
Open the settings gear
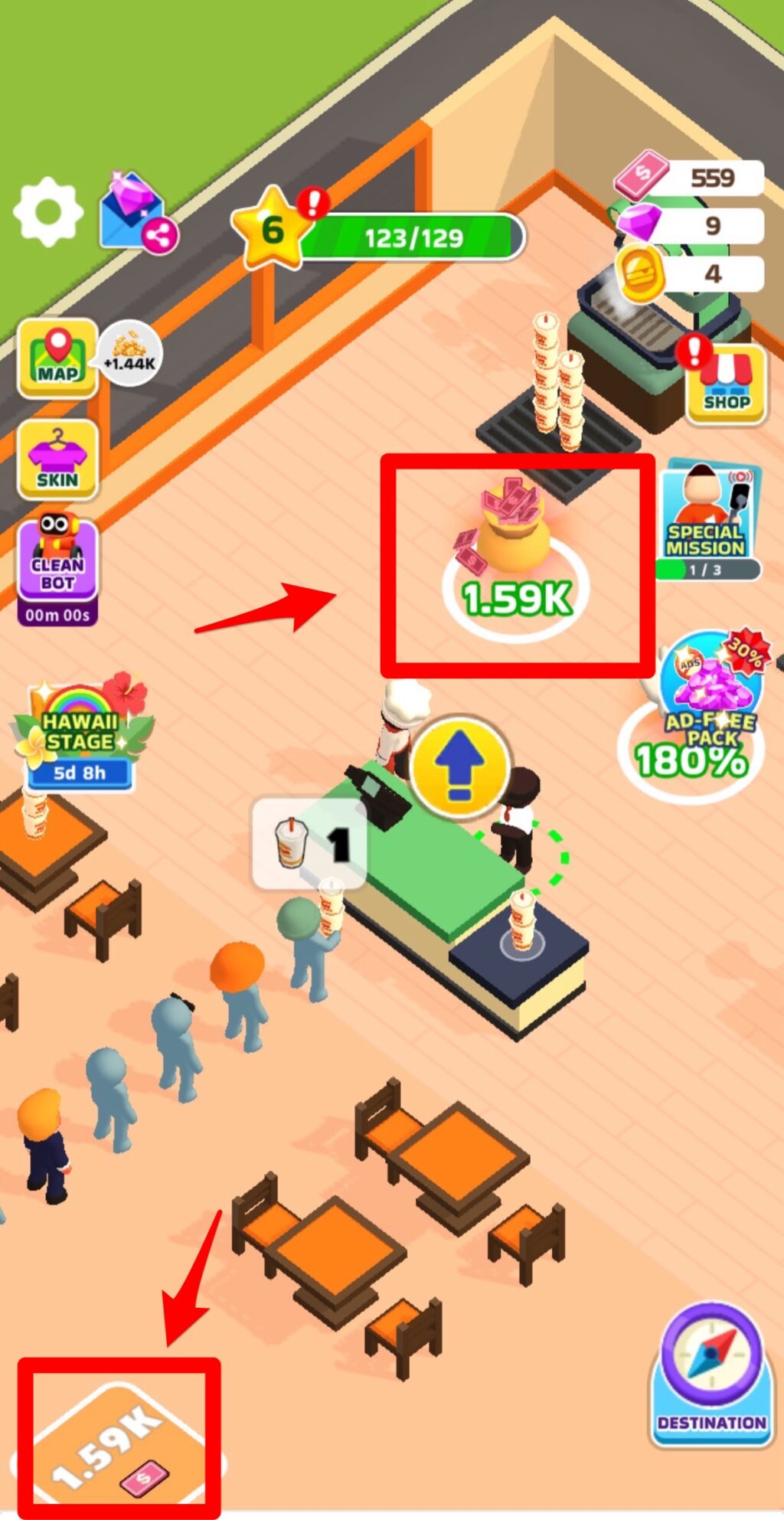[48, 211]
